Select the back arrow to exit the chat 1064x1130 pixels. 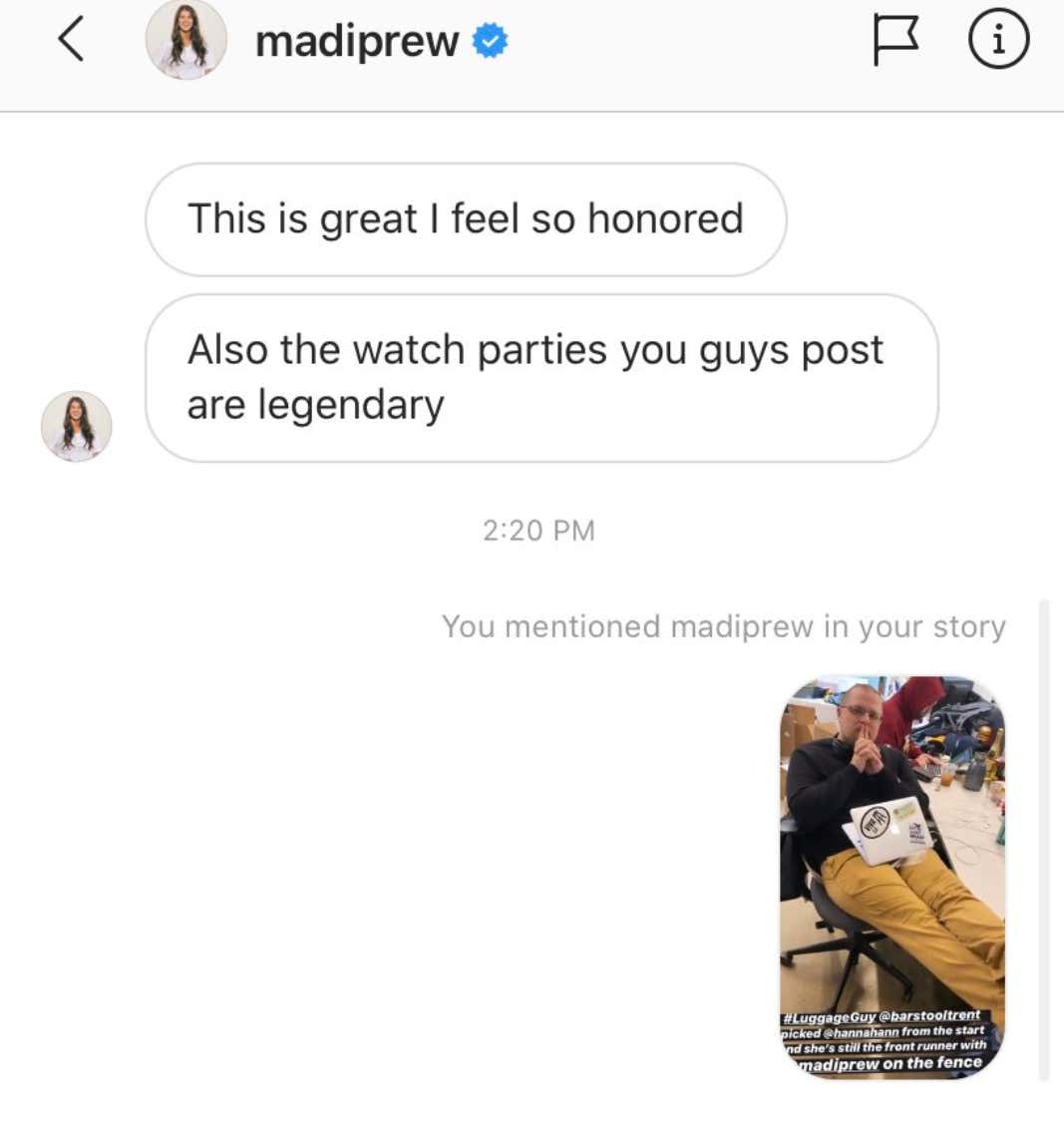point(69,40)
